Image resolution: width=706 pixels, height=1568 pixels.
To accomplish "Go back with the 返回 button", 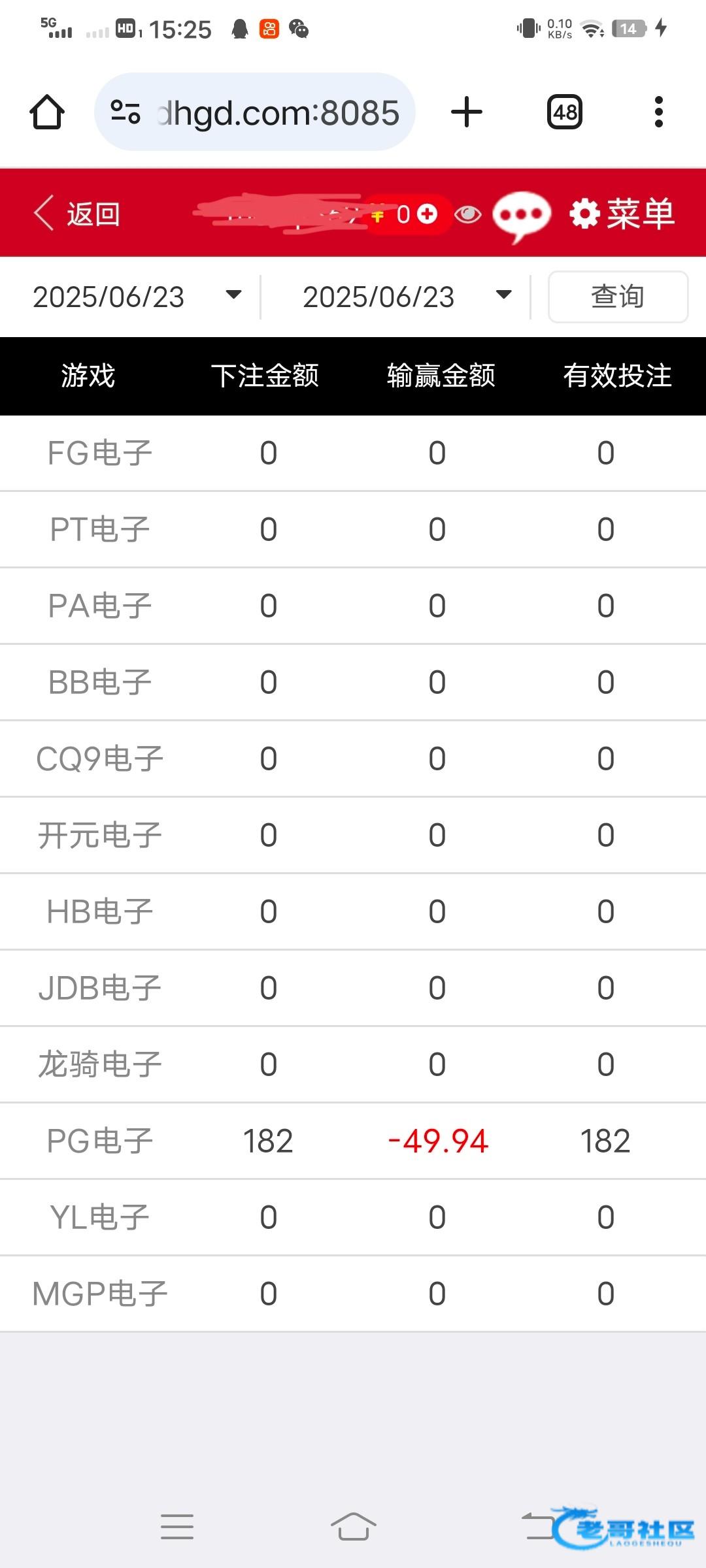I will tap(77, 214).
